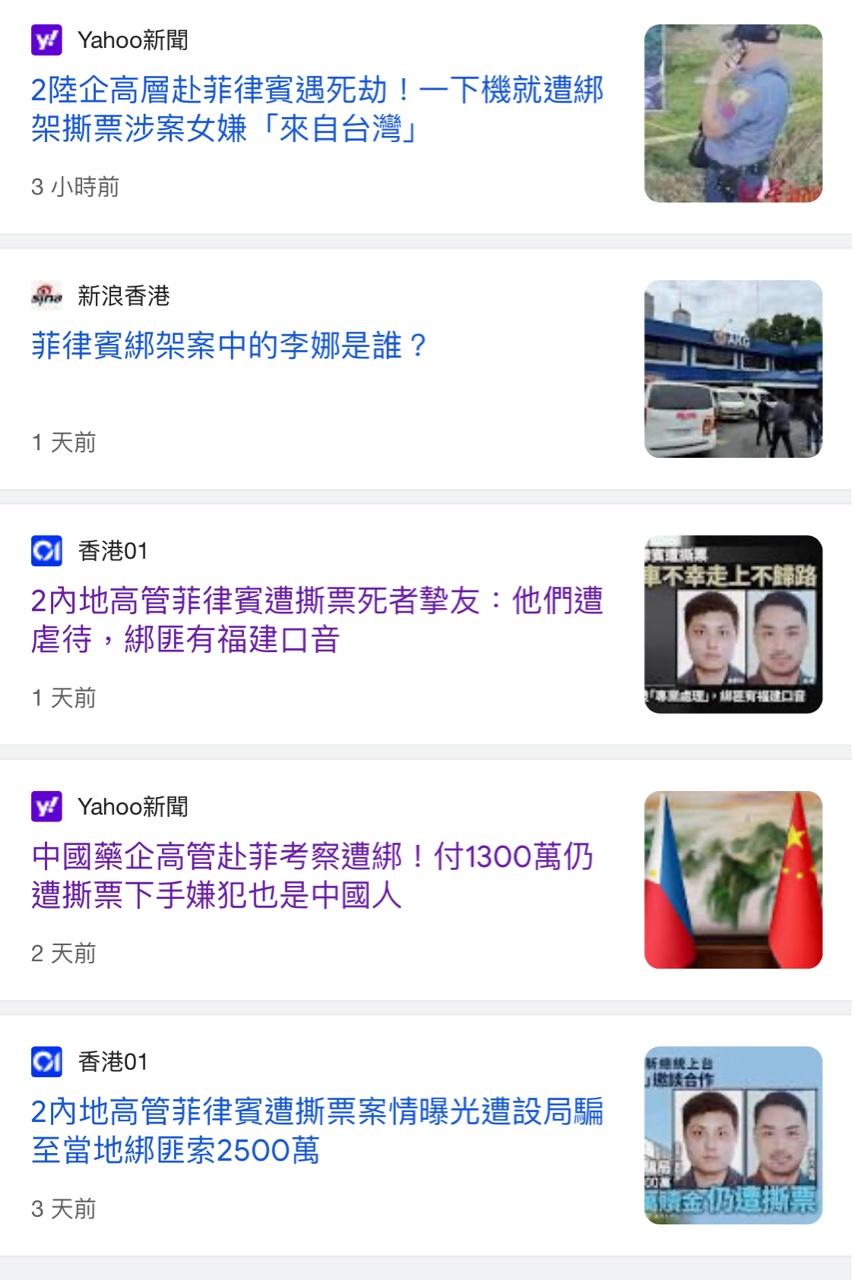Screen dimensions: 855x1280
Task: Open 香港01 article about 綁匪索2500萬
Action: point(317,1130)
